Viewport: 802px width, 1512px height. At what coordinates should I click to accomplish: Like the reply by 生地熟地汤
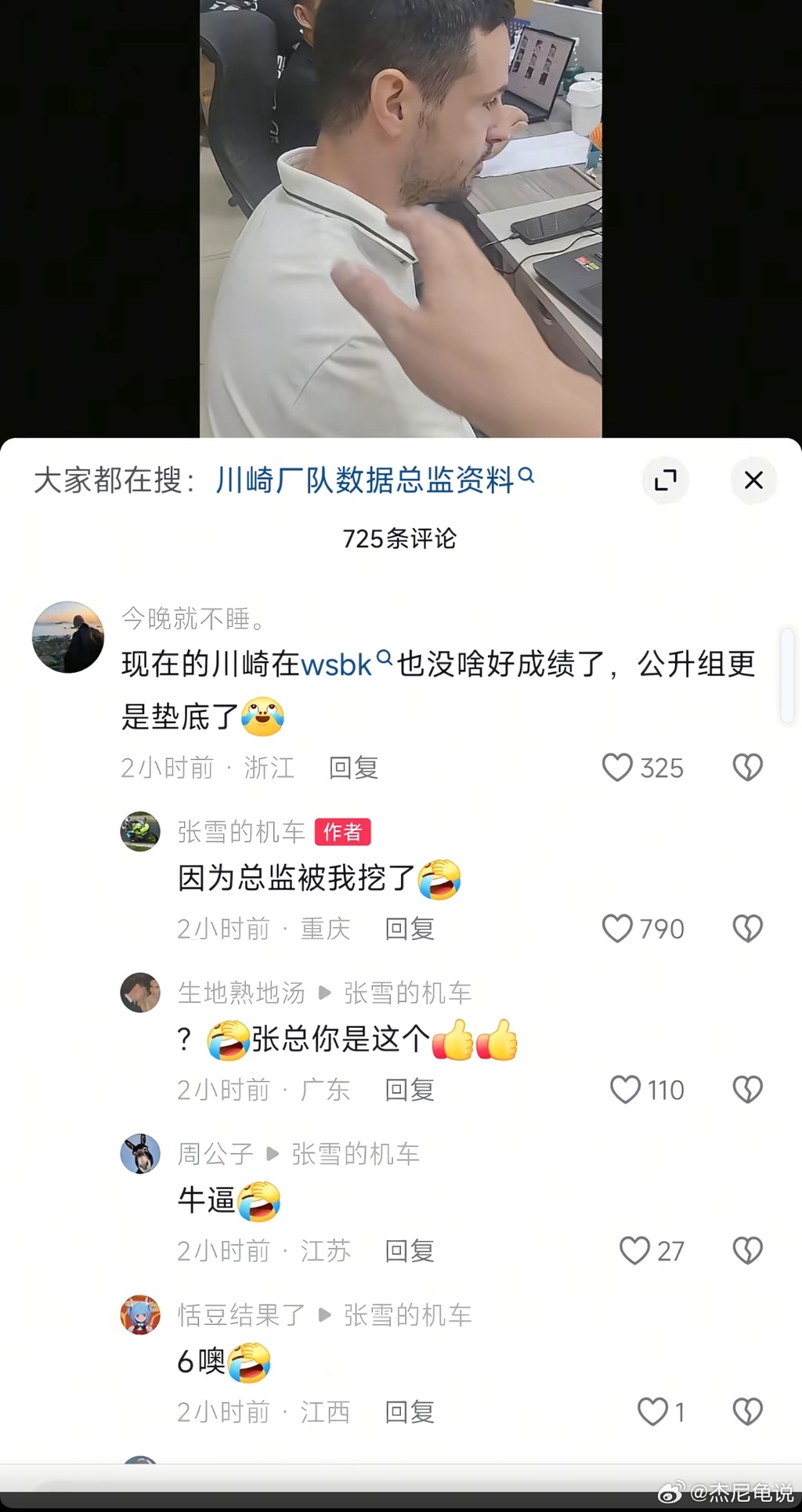click(625, 1090)
